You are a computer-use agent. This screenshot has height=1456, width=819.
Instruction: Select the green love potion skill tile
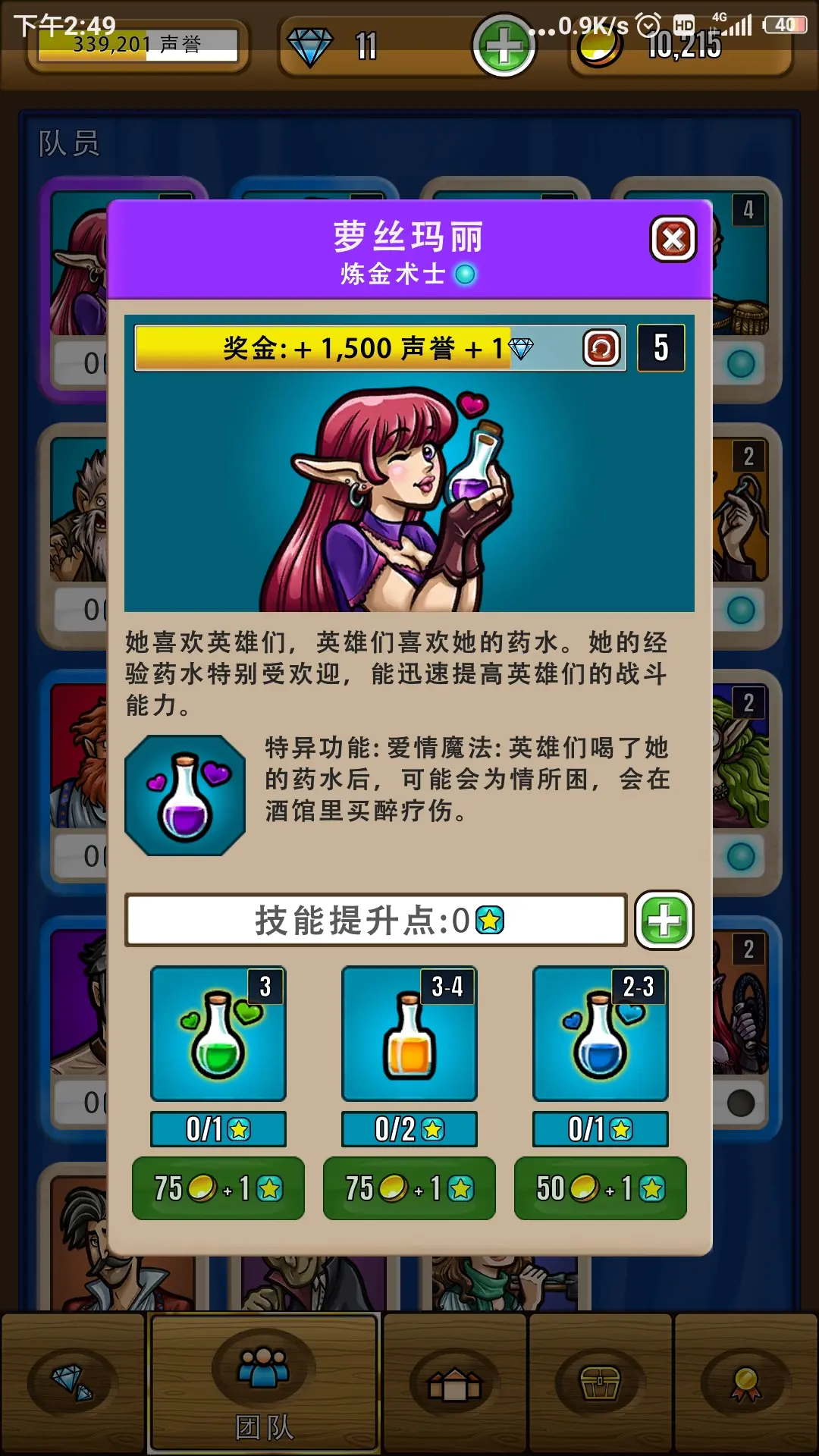(x=218, y=1034)
